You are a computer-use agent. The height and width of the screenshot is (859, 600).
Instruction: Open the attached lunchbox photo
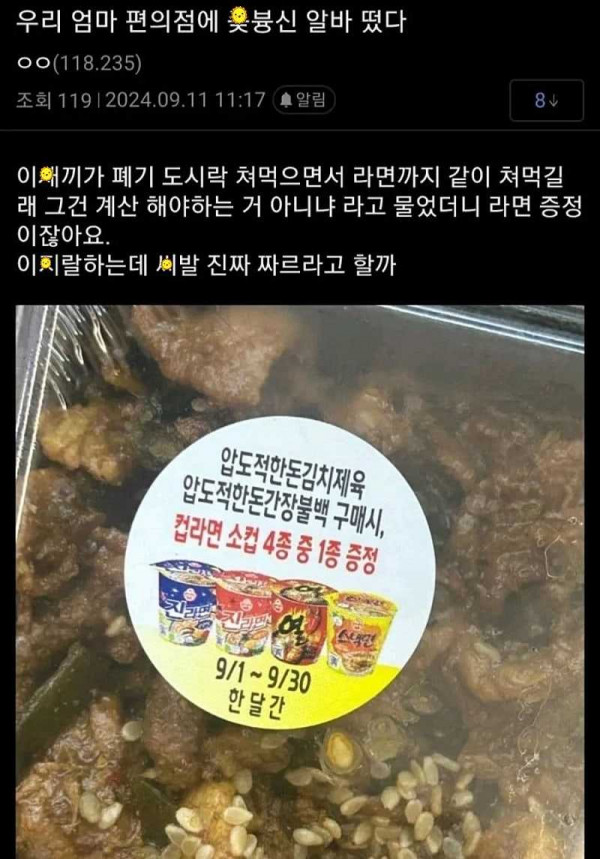coord(300,580)
